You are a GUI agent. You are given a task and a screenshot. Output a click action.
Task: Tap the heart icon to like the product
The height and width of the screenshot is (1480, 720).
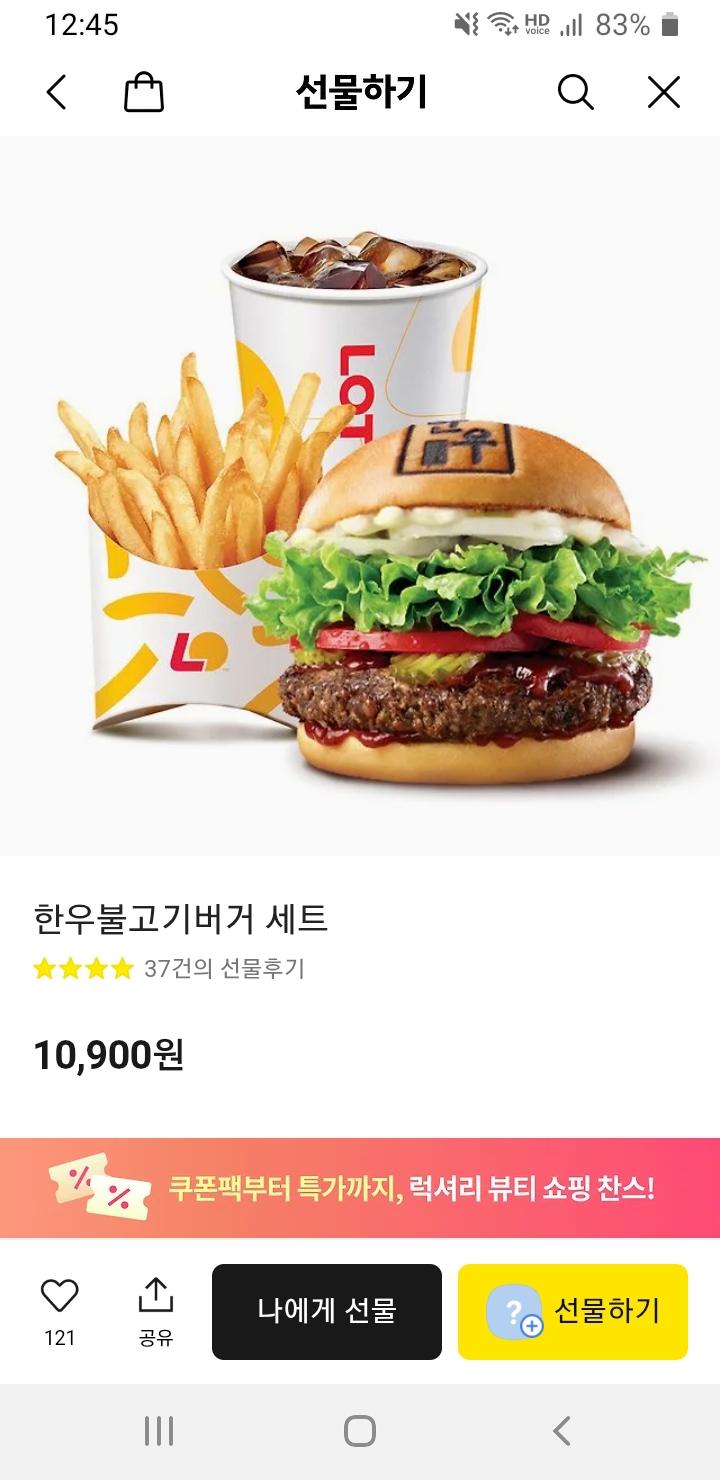[62, 1295]
